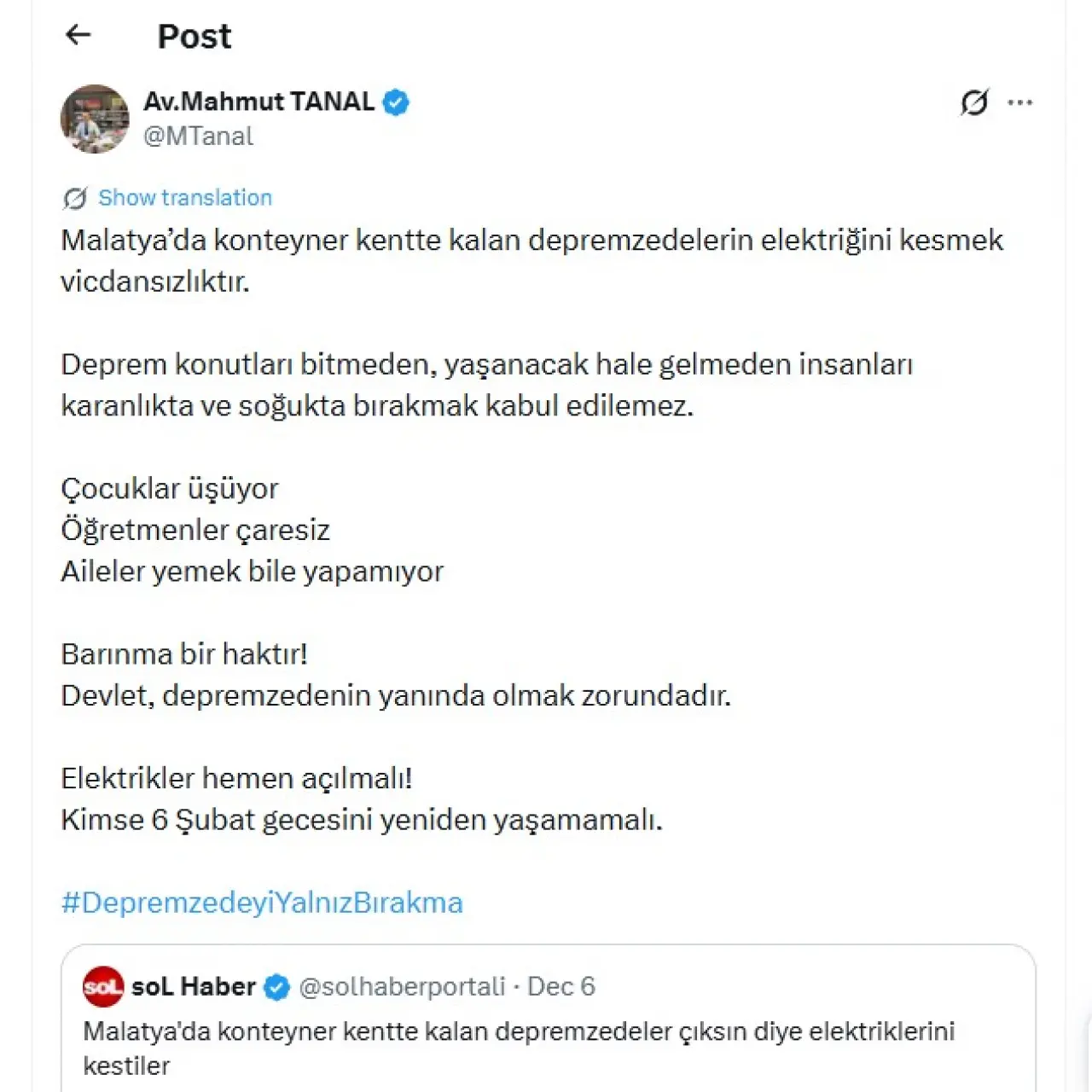Viewport: 1092px width, 1092px height.
Task: Open the post's three-dot overflow menu
Action: tap(1019, 102)
